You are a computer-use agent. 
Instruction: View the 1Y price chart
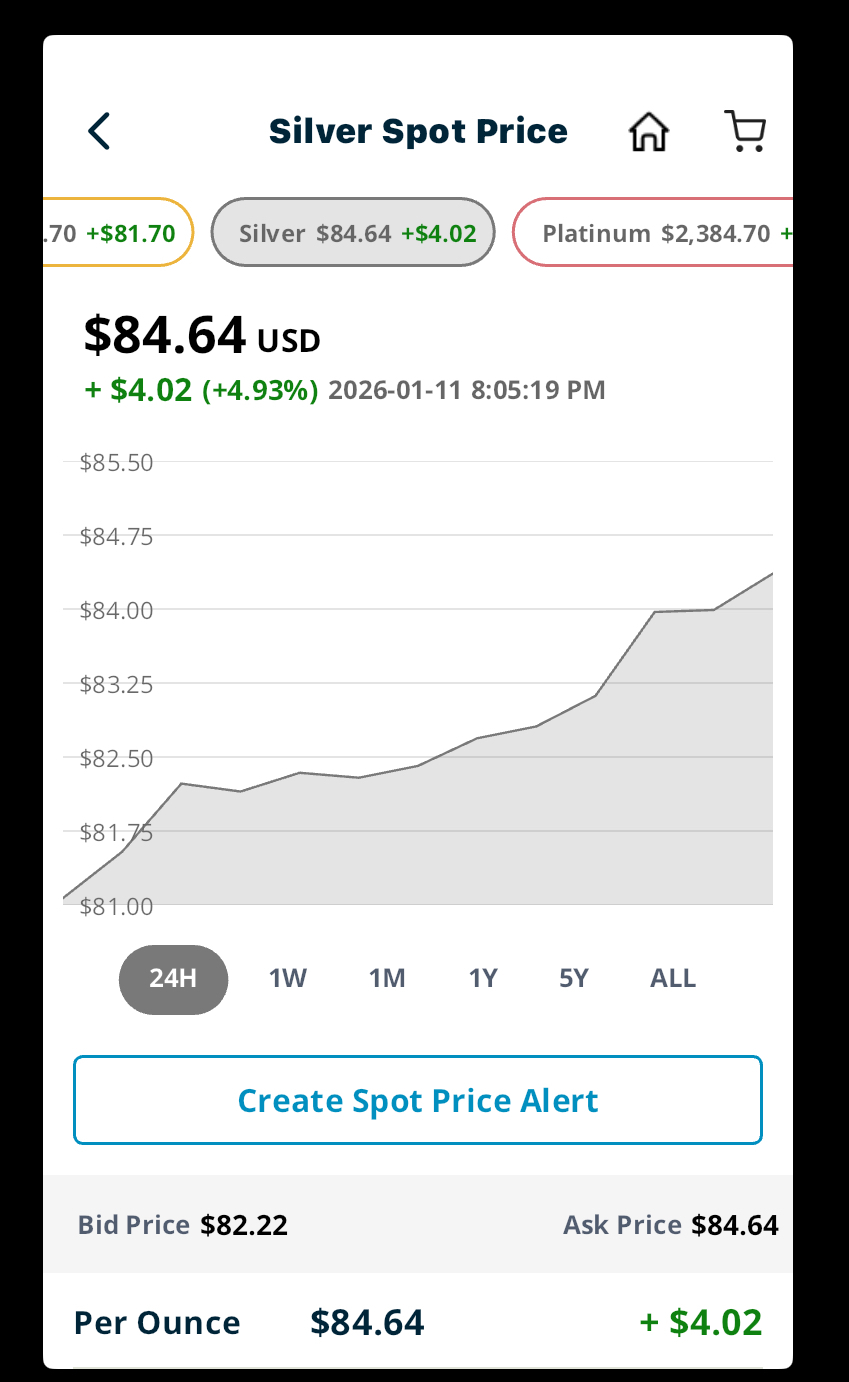[x=483, y=979]
